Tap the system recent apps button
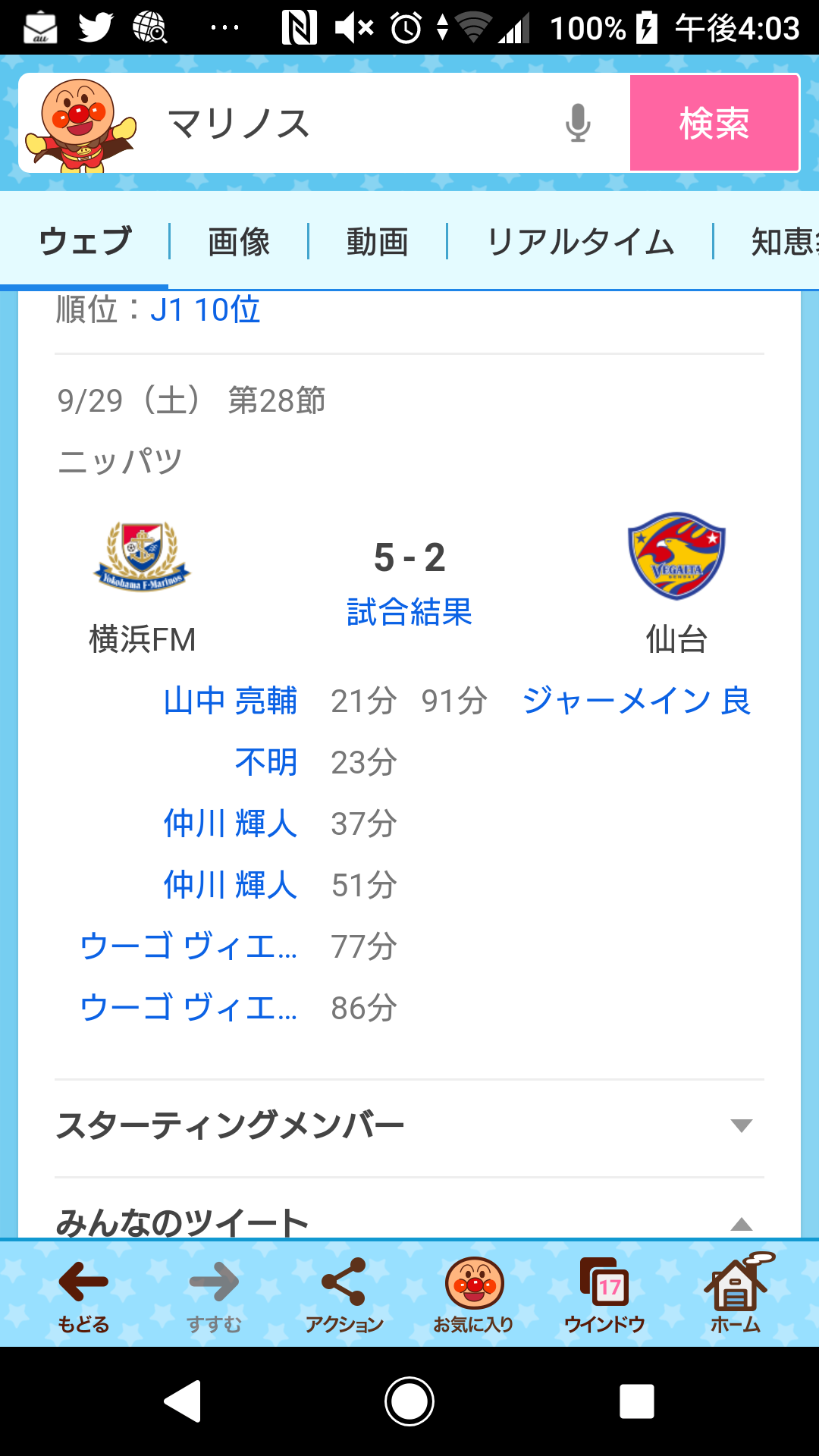819x1456 pixels. coord(636,1401)
